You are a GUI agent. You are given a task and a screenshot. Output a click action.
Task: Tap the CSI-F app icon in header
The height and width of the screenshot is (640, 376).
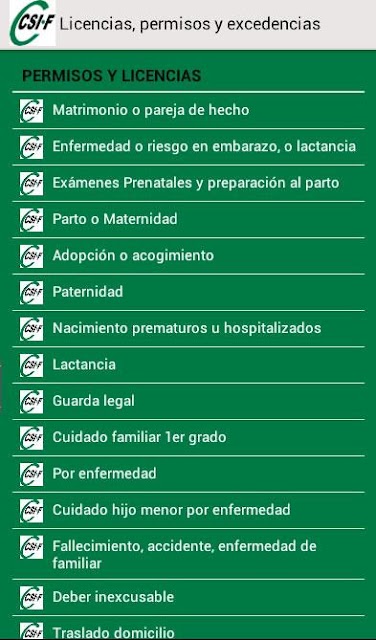(x=32, y=23)
